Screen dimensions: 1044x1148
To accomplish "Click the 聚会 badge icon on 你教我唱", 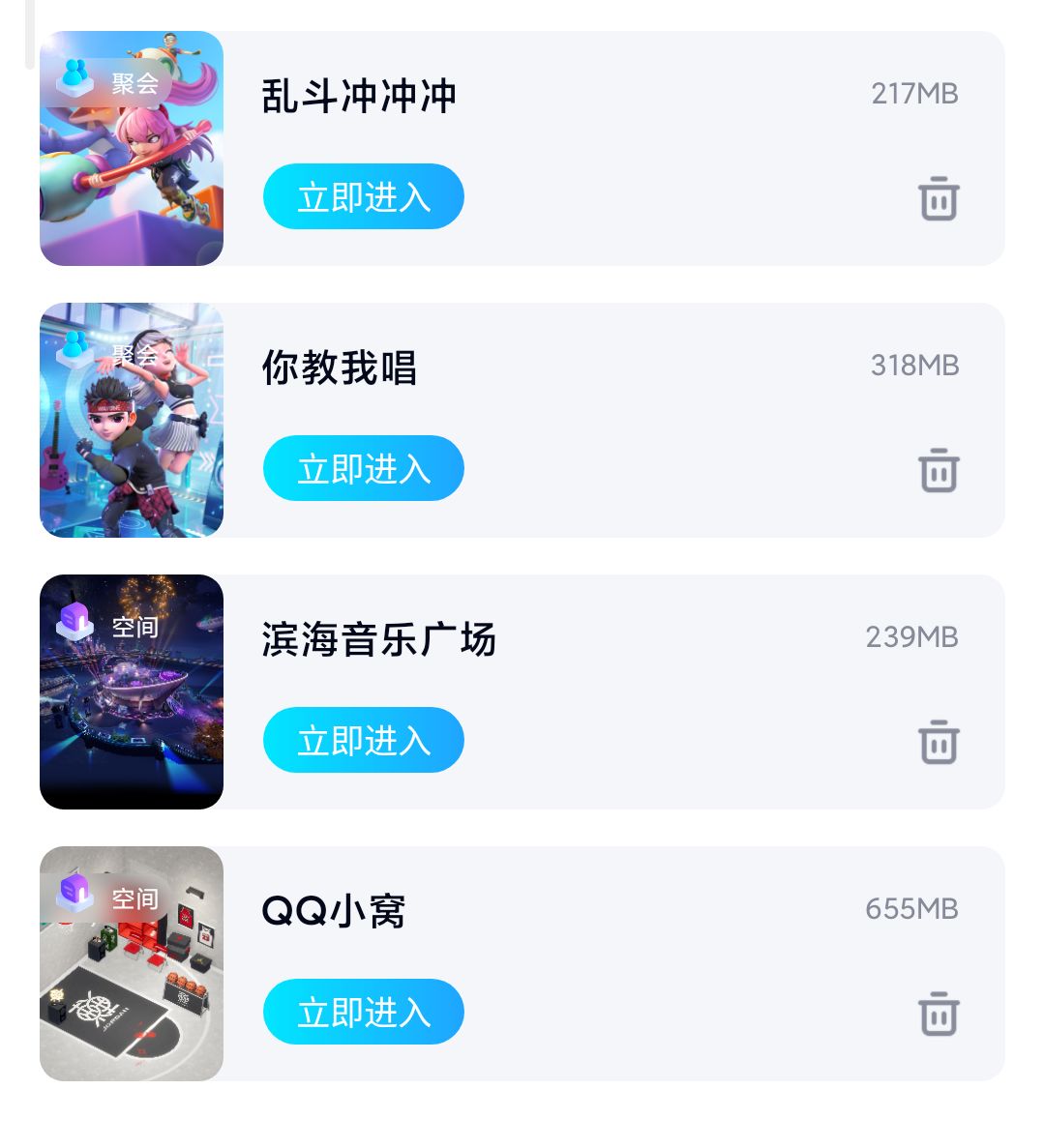I will click(x=75, y=346).
